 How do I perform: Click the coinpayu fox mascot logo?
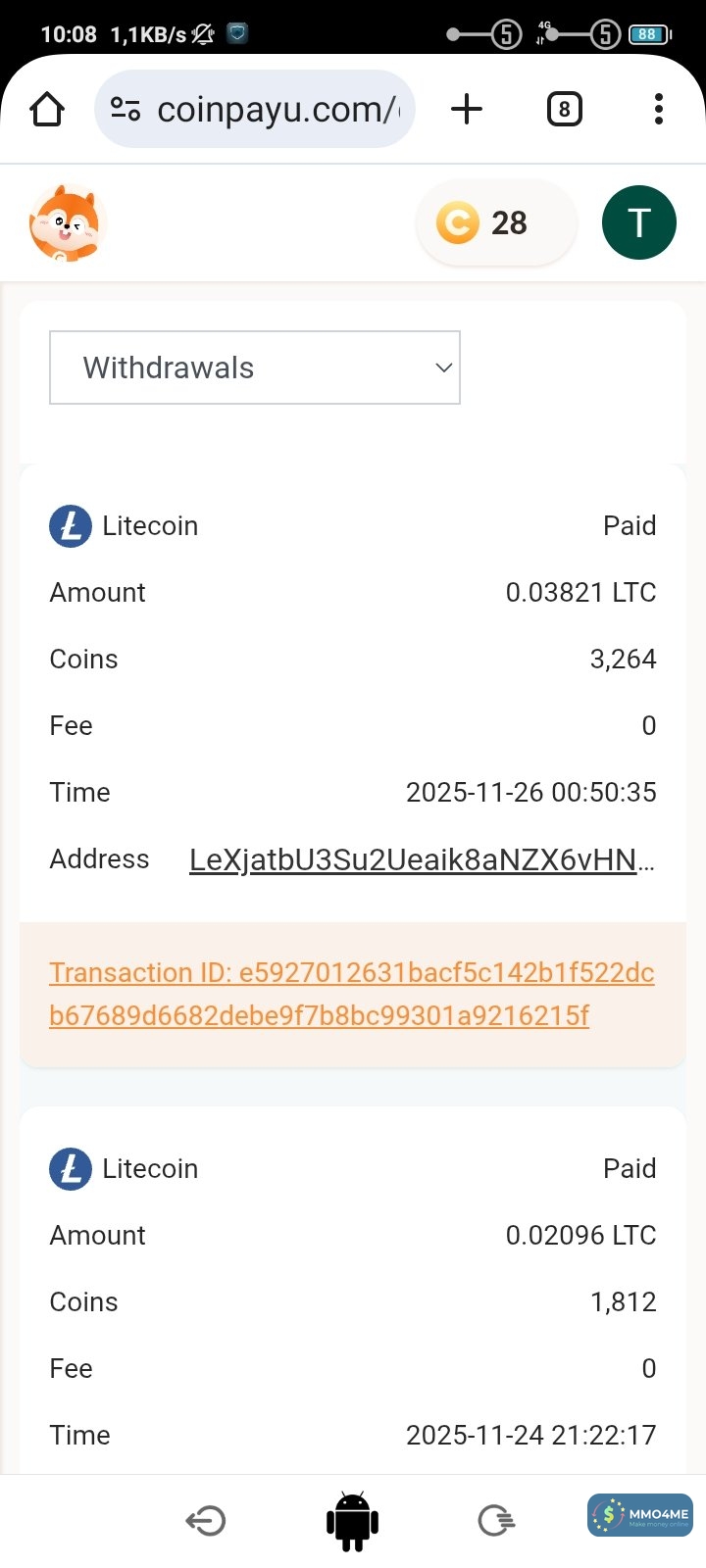click(x=67, y=222)
